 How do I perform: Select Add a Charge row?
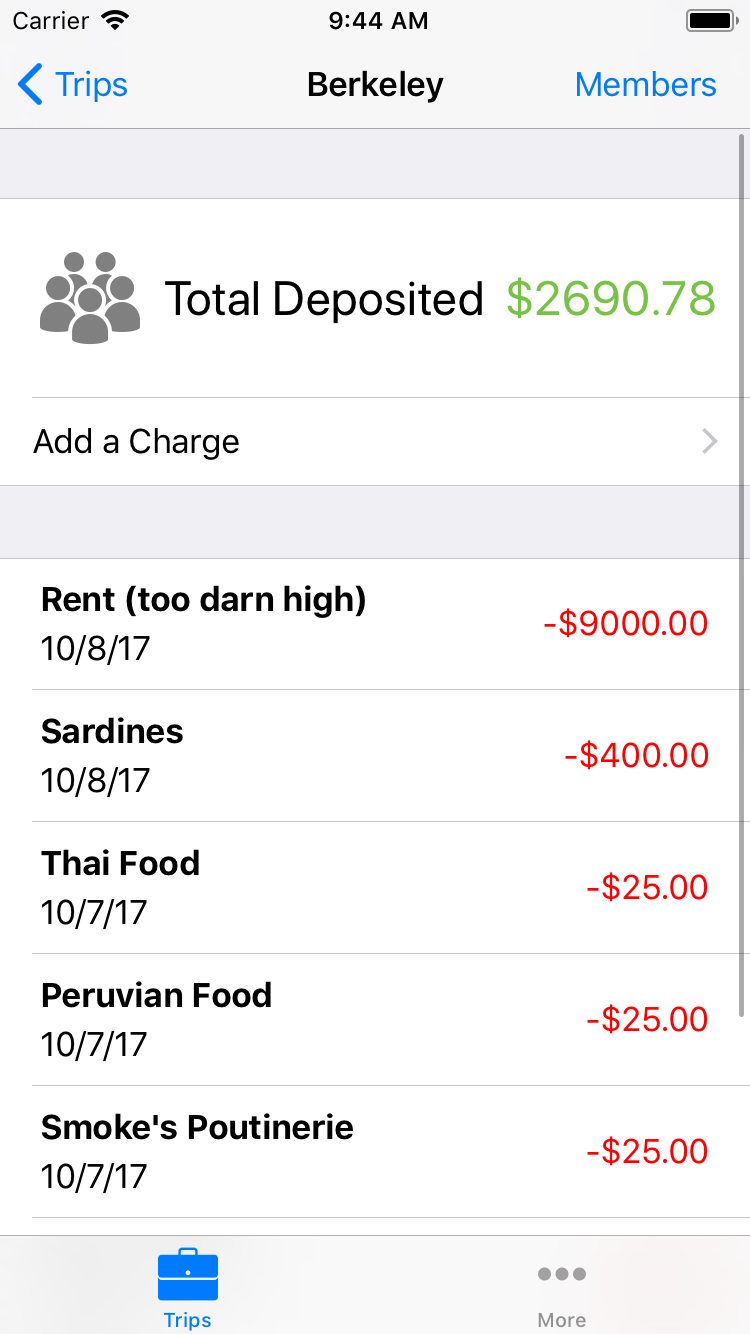pyautogui.click(x=375, y=441)
